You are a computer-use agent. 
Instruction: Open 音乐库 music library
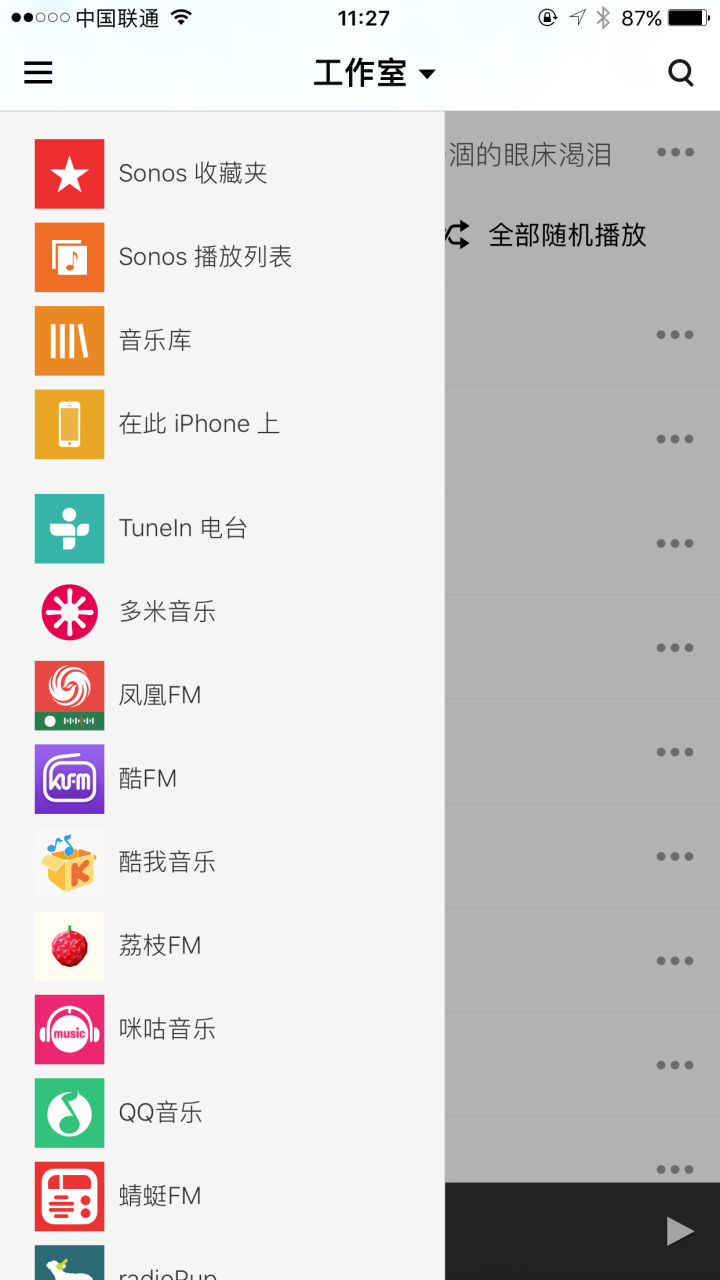click(x=155, y=341)
